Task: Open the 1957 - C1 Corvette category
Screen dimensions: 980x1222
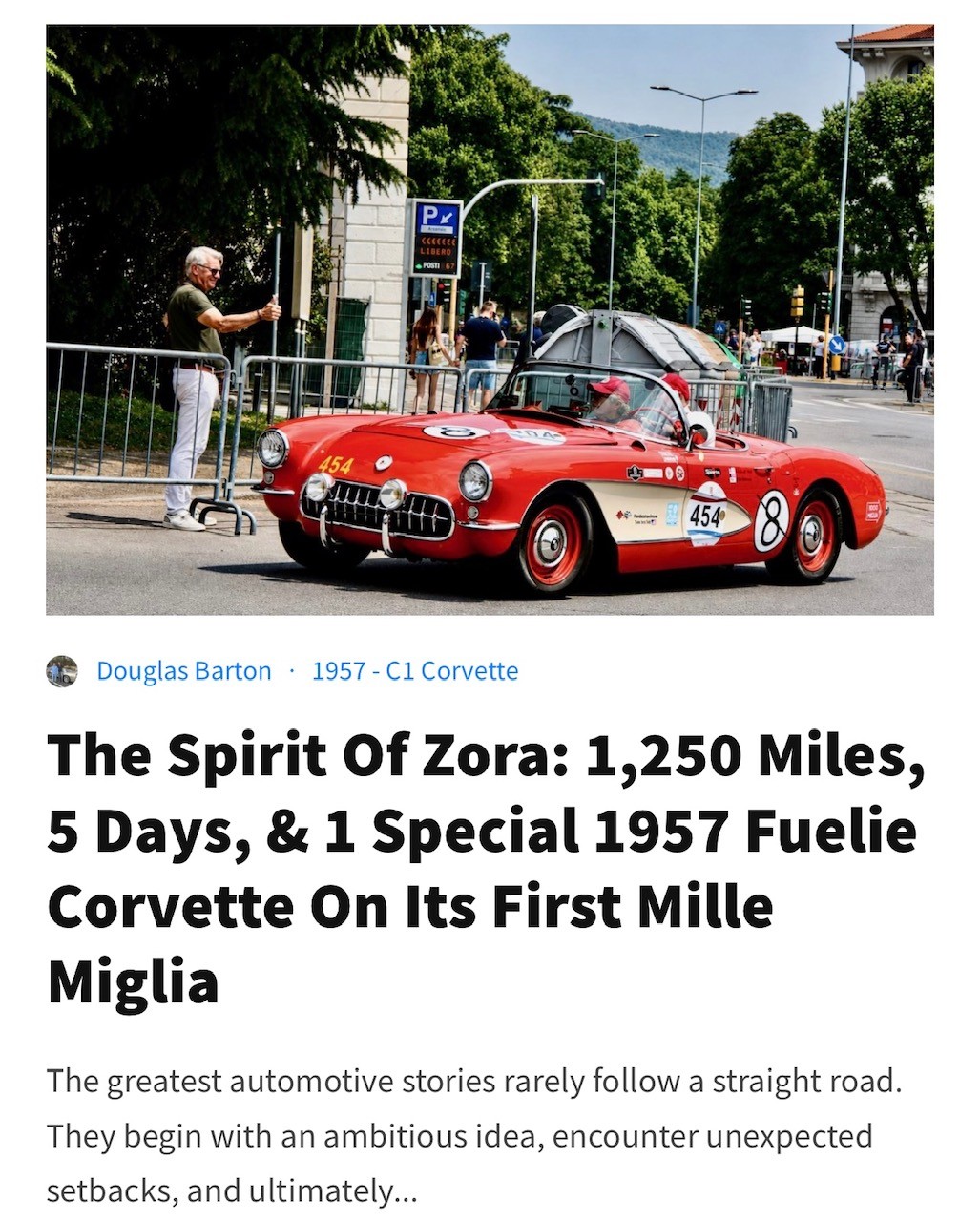Action: [415, 671]
